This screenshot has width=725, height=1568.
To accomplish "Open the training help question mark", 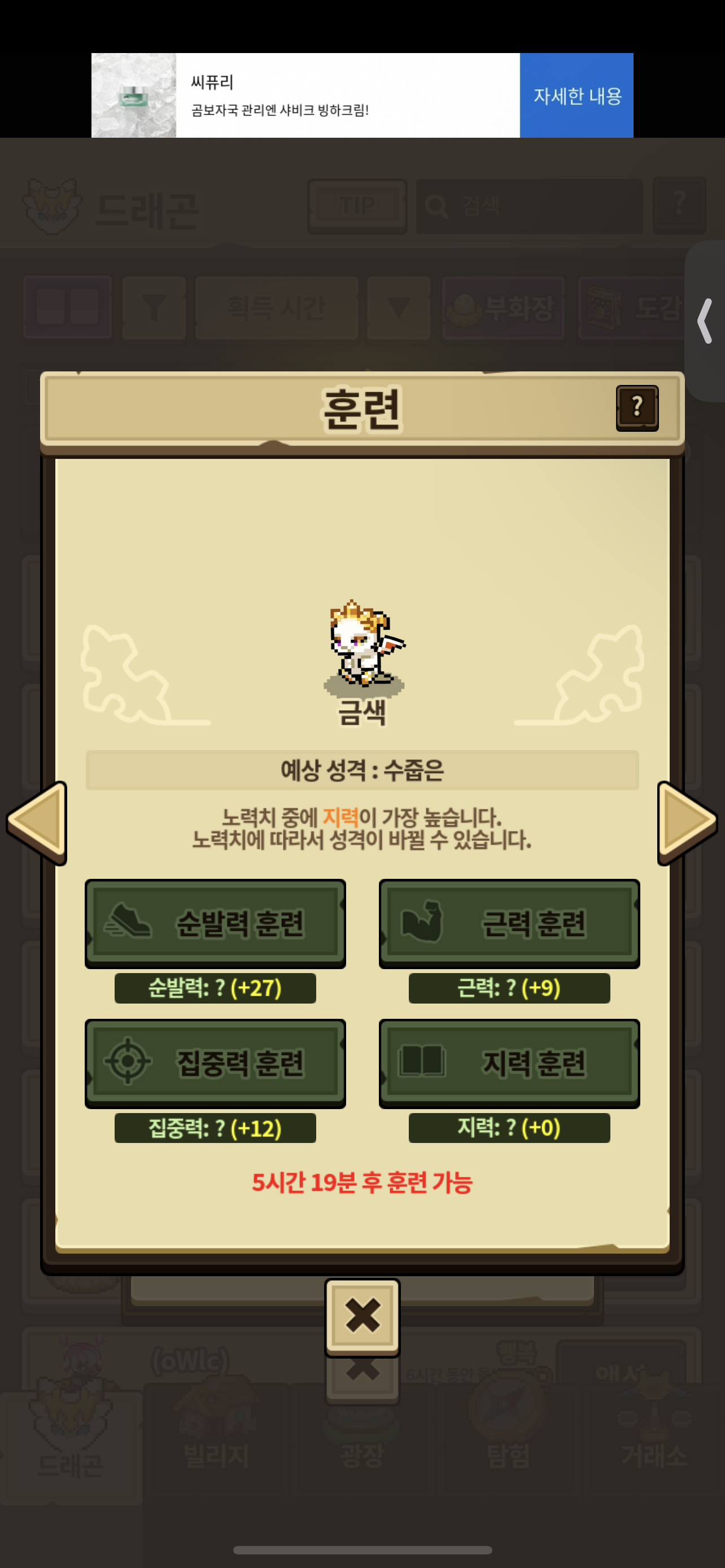I will [637, 407].
